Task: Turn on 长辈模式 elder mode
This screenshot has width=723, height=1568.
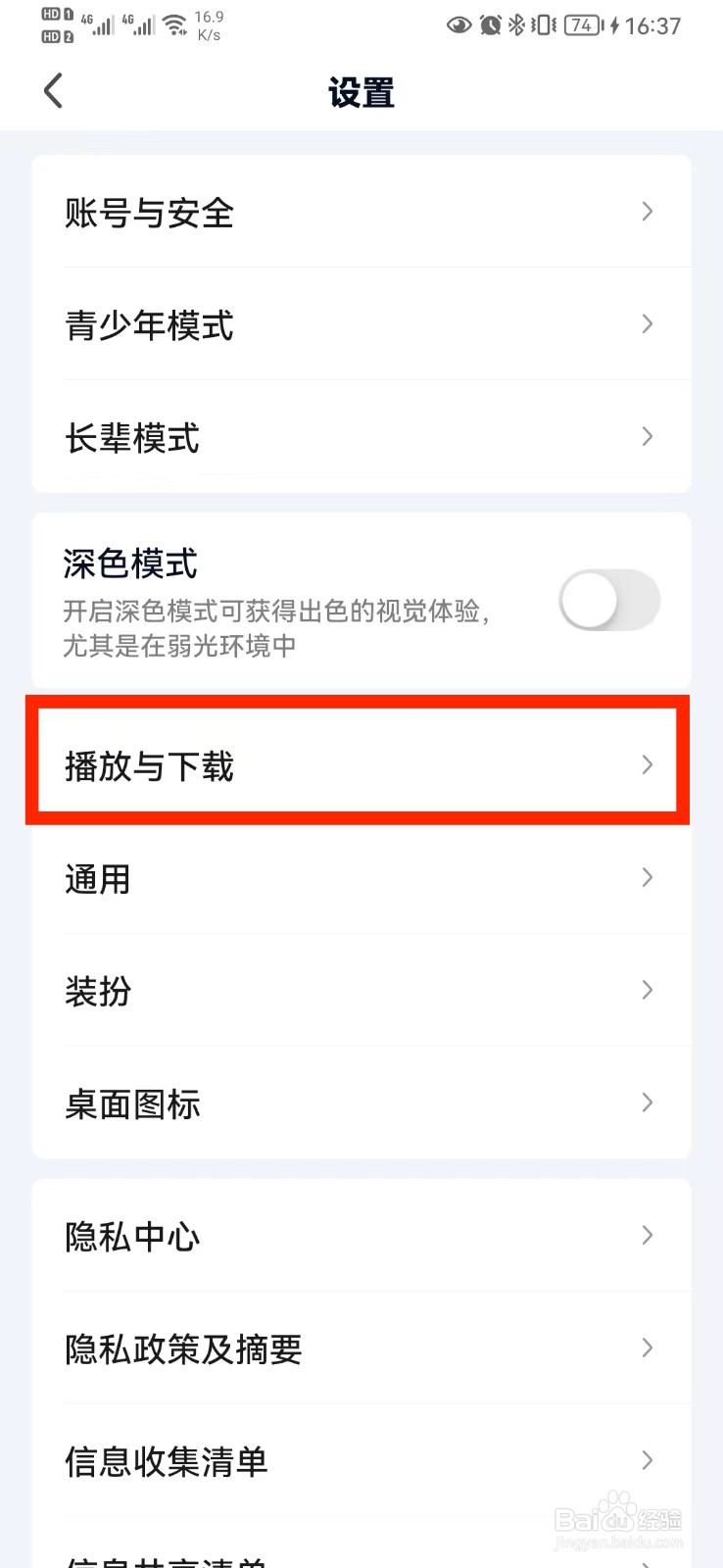Action: [361, 437]
